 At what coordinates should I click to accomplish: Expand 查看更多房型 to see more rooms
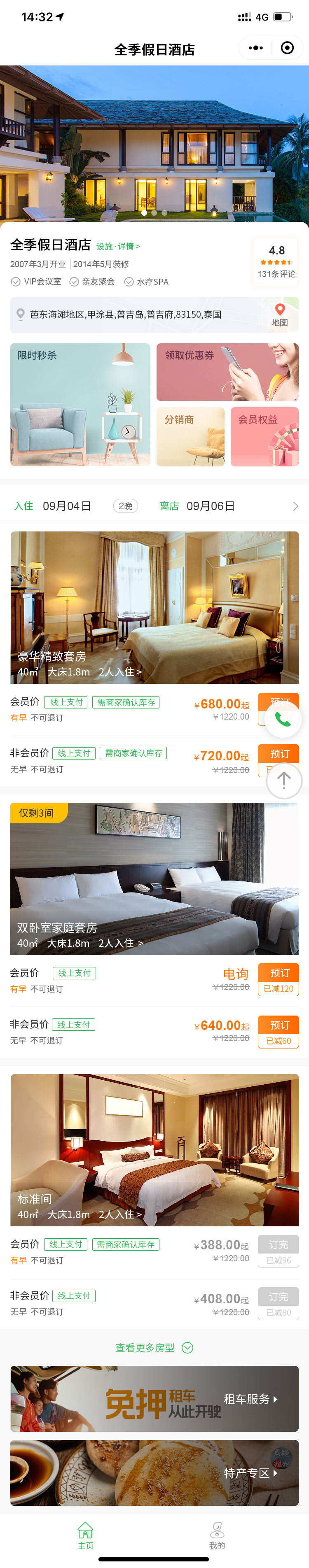[154, 1348]
